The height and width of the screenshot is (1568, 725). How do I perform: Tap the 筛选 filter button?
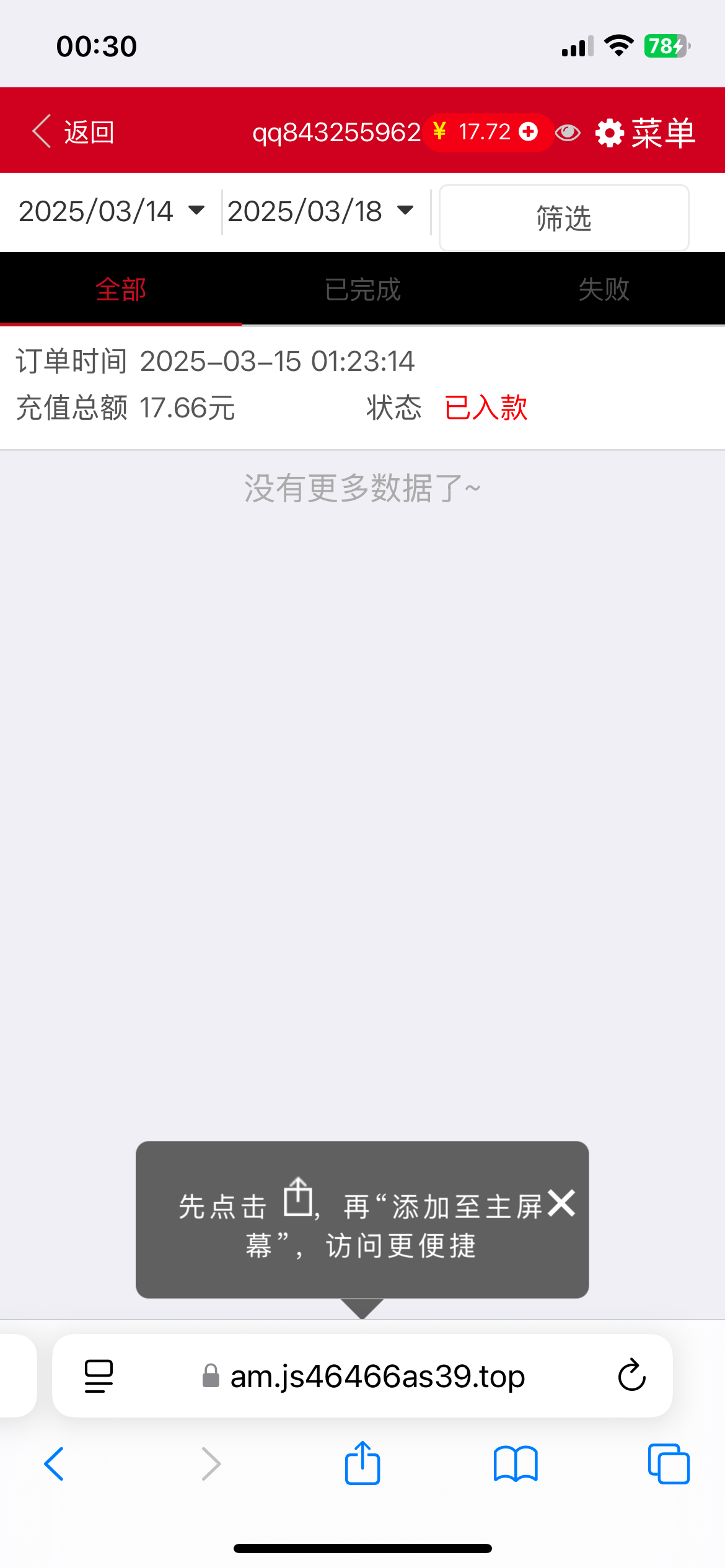564,218
